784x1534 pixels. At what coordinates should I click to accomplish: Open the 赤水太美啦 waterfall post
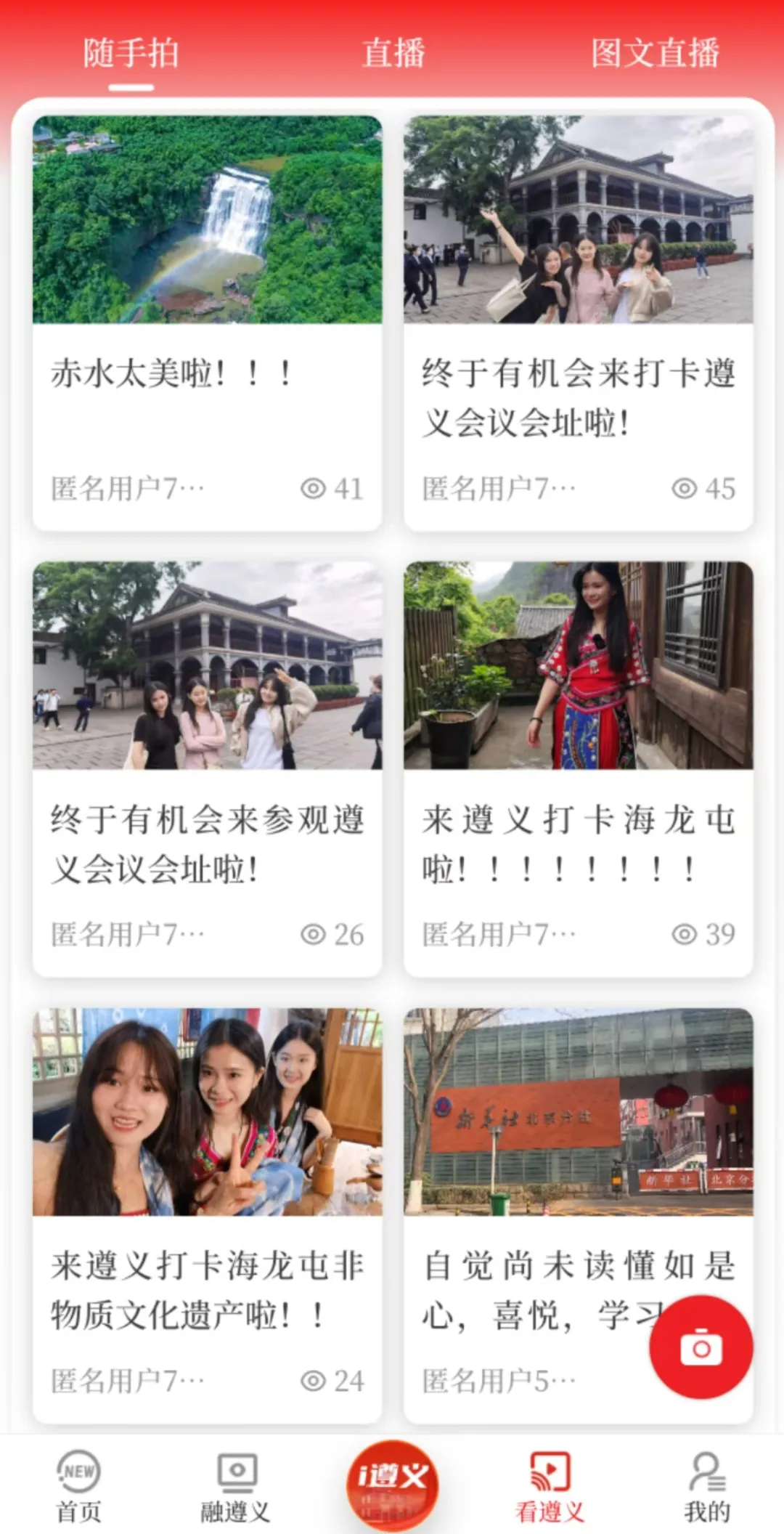pyautogui.click(x=207, y=322)
